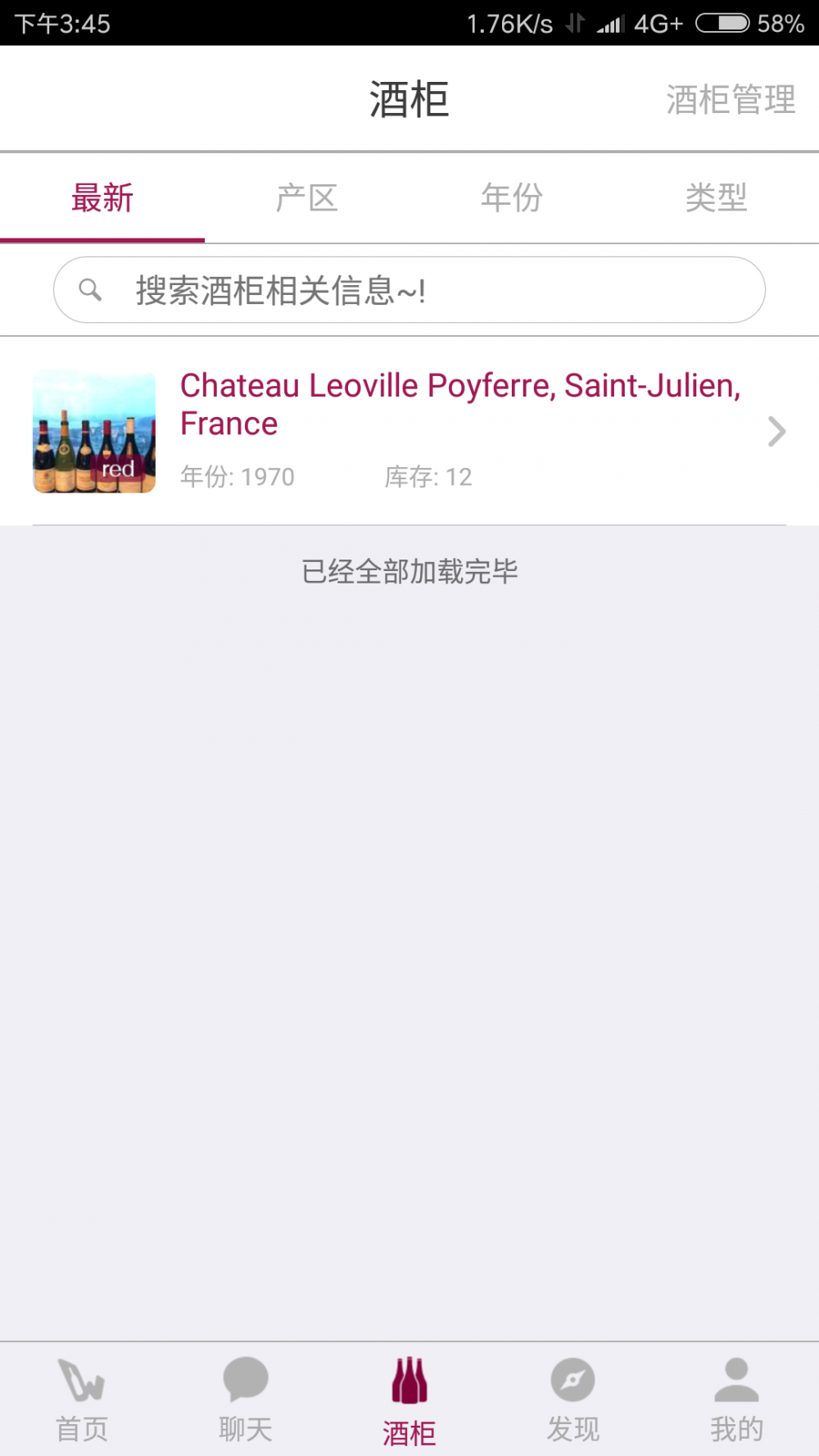This screenshot has height=1456, width=819.
Task: Go to the 我的 profile tab
Action: coord(737,1399)
